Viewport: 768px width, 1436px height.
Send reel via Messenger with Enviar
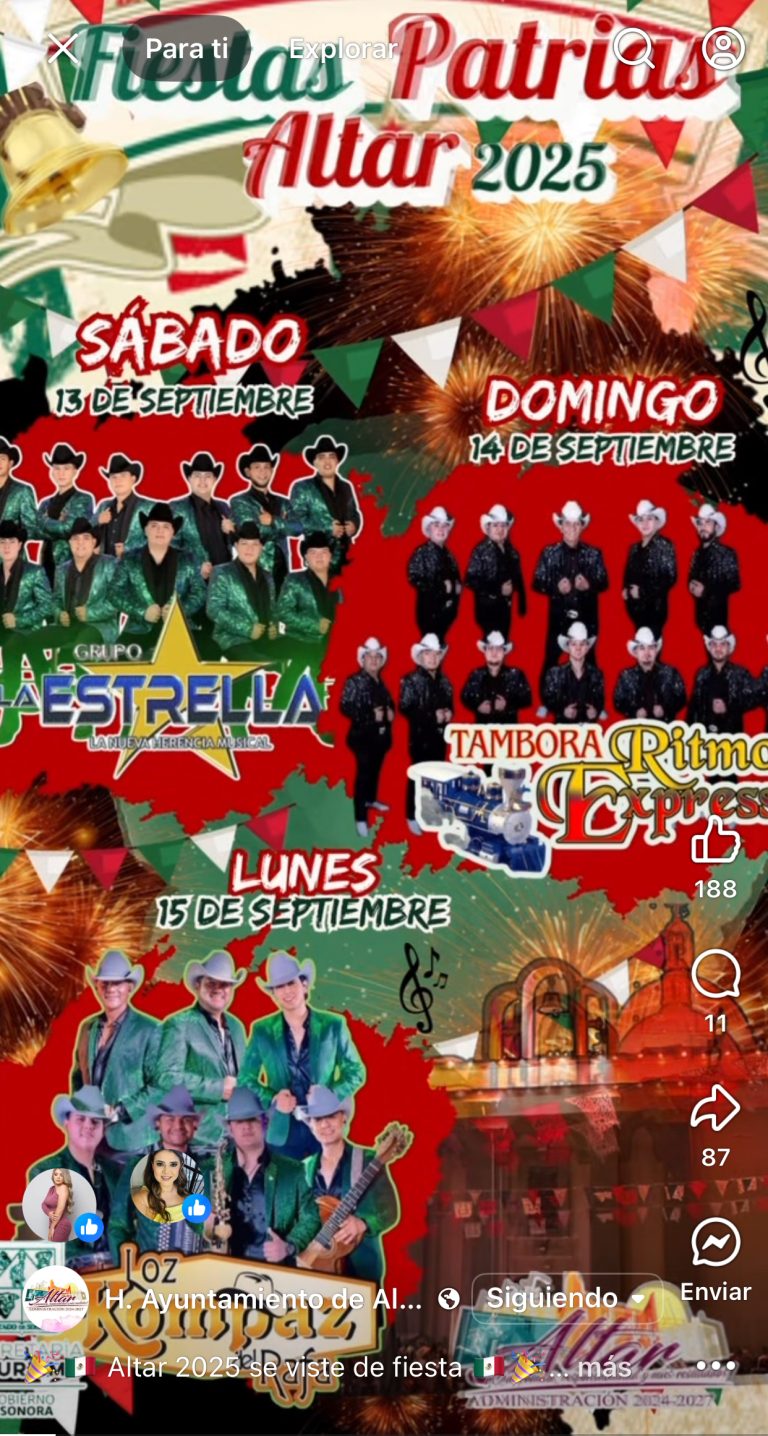[x=715, y=1243]
